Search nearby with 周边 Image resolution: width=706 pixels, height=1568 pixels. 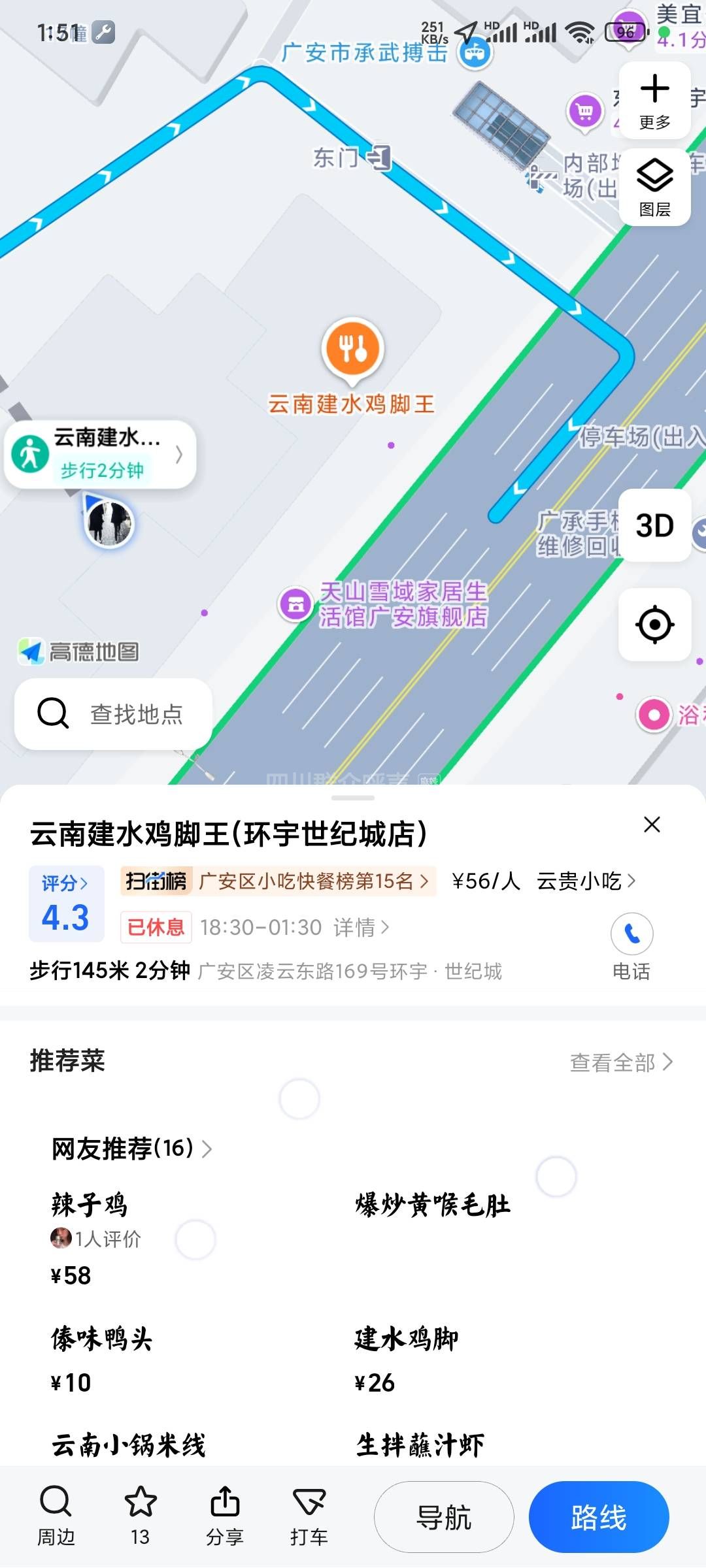tap(56, 1516)
